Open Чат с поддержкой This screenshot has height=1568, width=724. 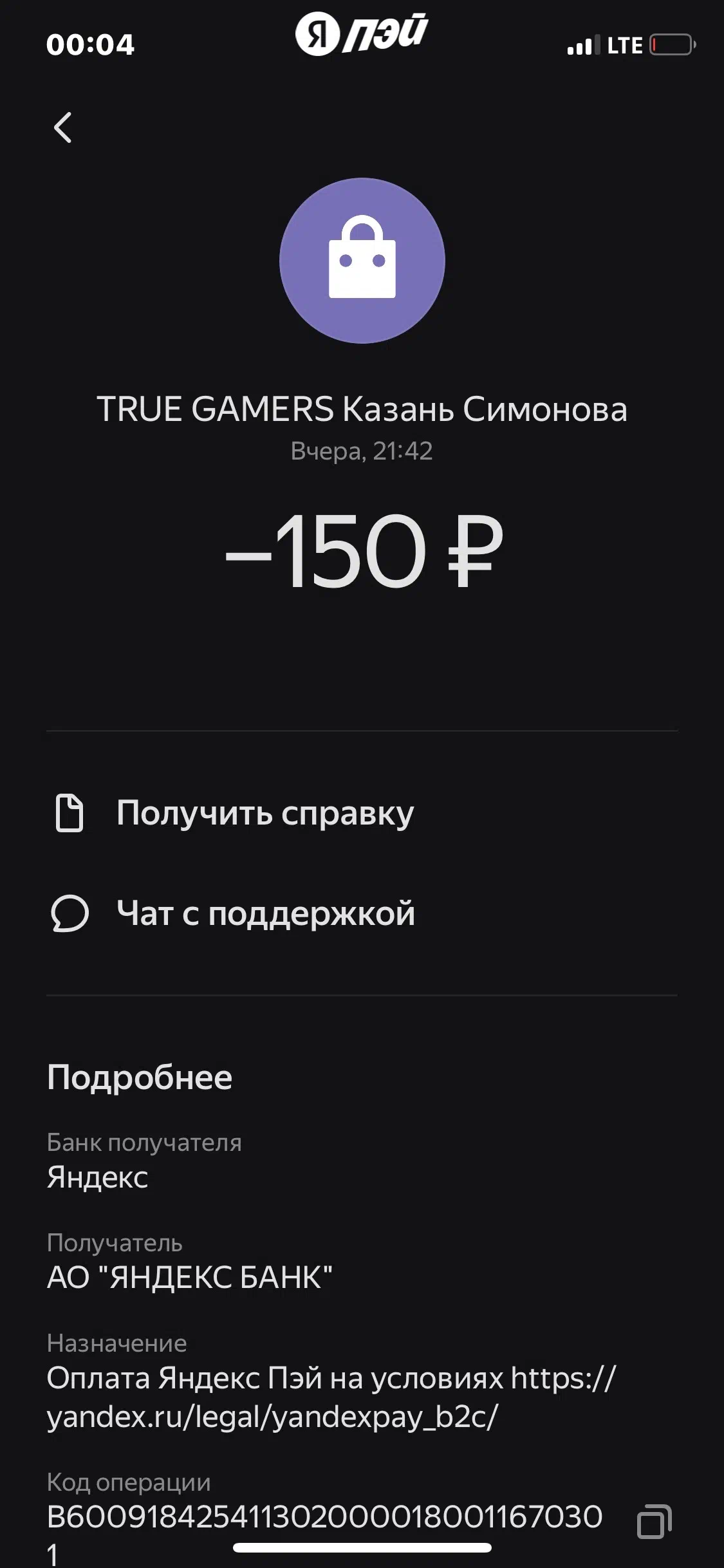(265, 913)
